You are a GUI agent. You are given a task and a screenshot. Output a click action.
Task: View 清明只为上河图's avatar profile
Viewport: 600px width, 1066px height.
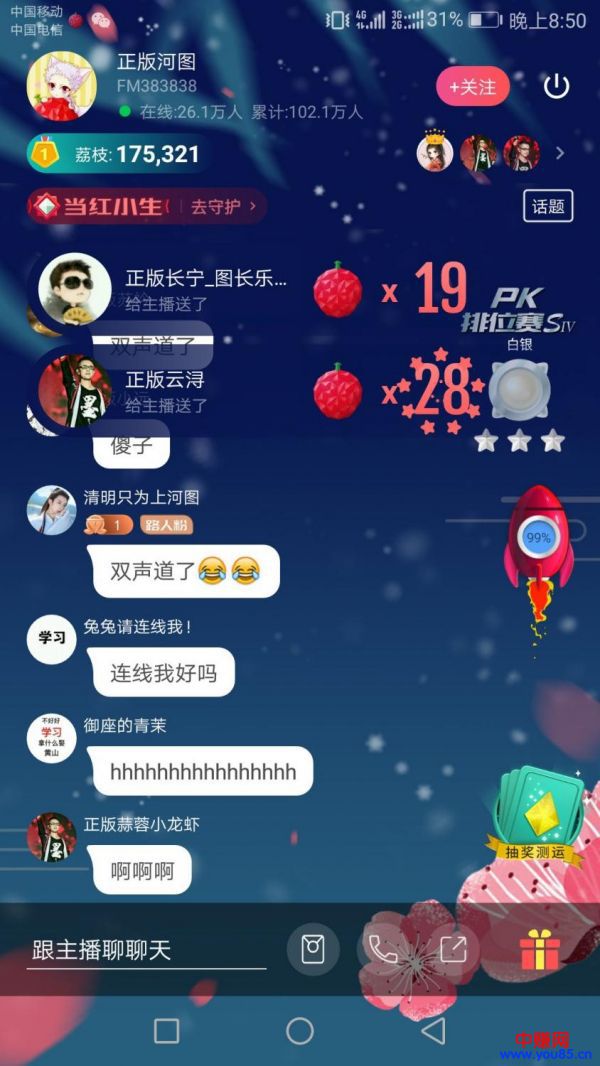pyautogui.click(x=51, y=510)
